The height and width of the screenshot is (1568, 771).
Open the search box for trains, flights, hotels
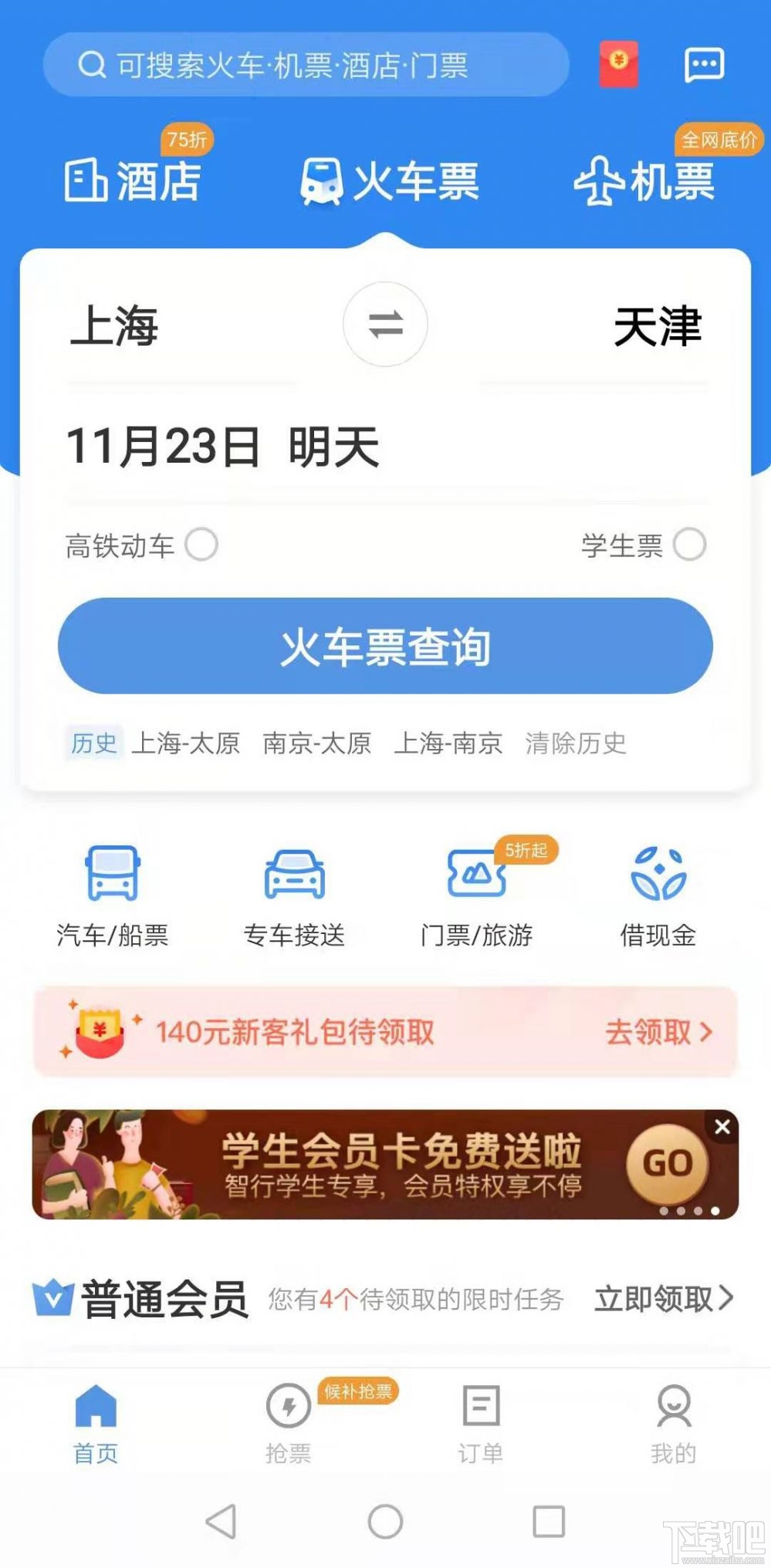(x=306, y=65)
